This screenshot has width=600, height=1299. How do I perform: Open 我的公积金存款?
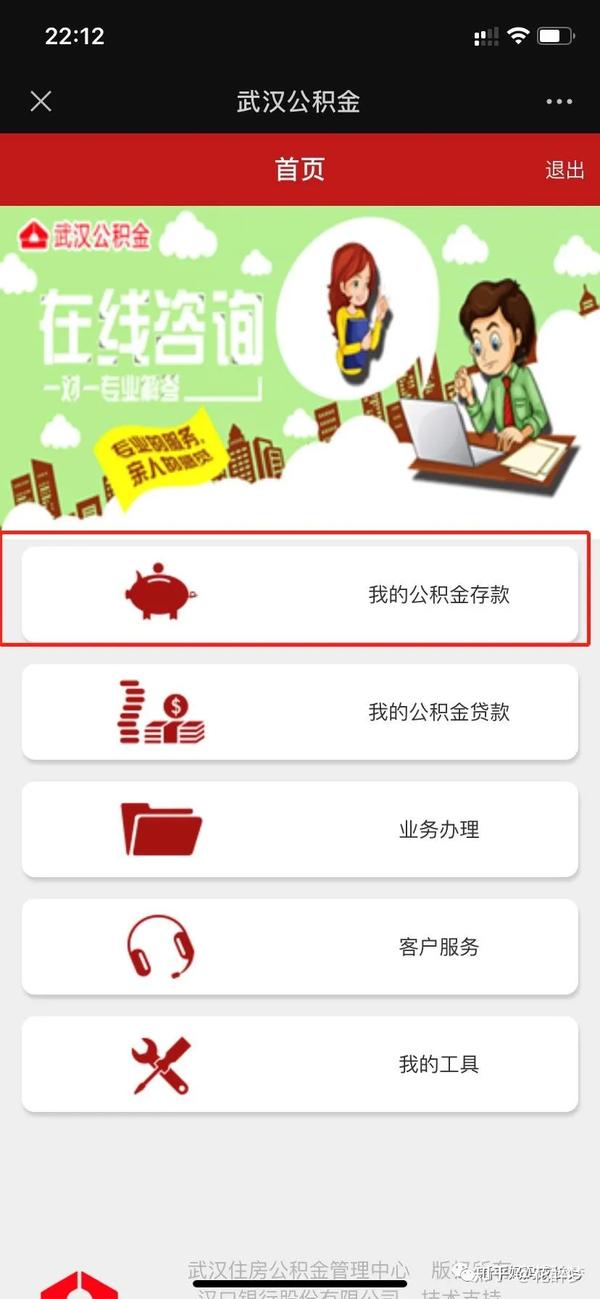[300, 594]
